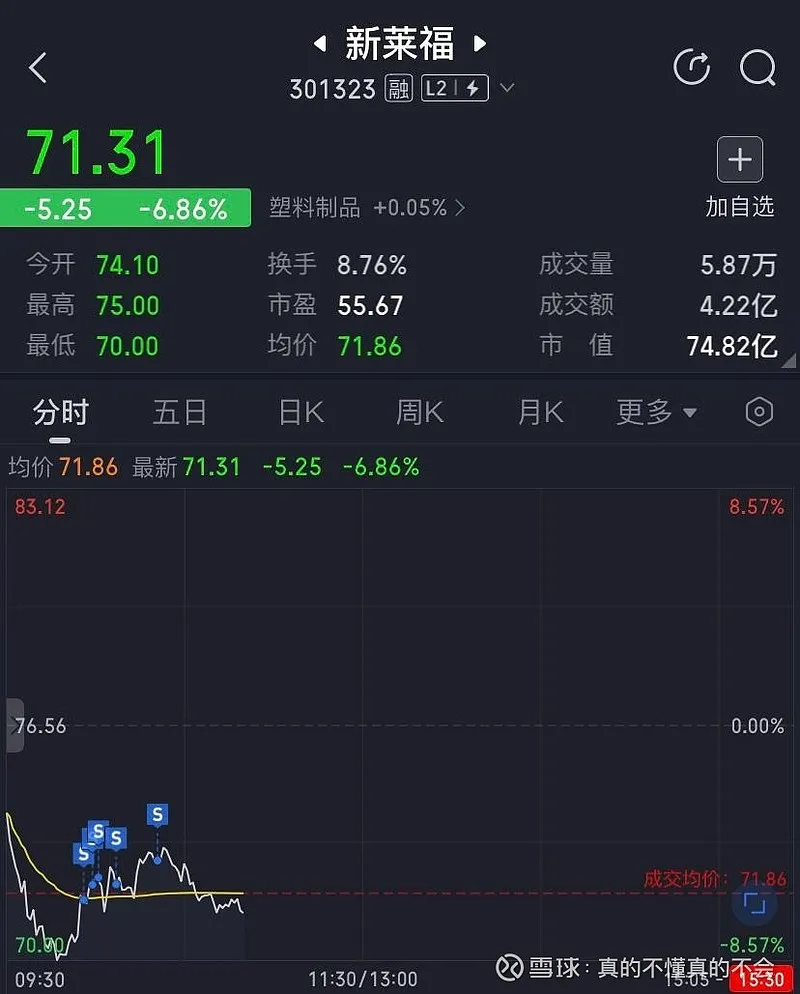Viewport: 800px width, 994px height.
Task: Show the 日K chart
Action: [x=301, y=412]
